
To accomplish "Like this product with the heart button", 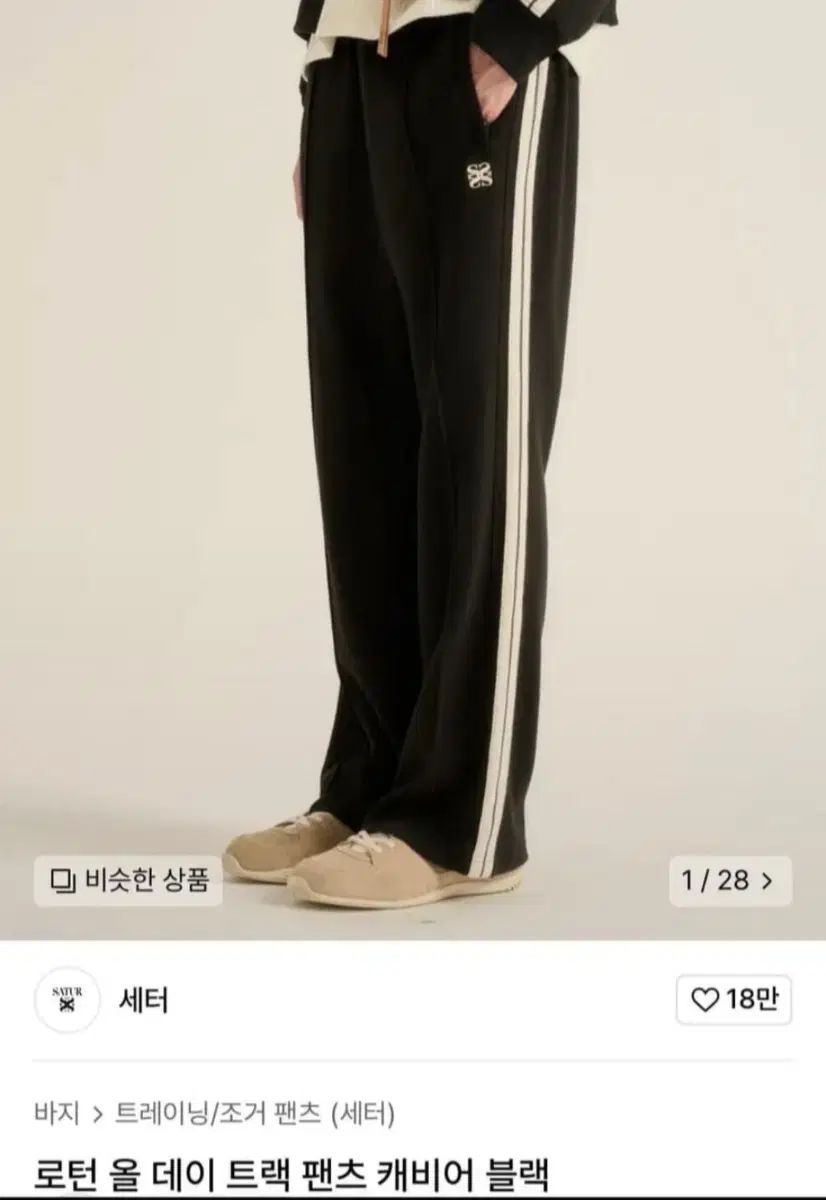I will [734, 999].
